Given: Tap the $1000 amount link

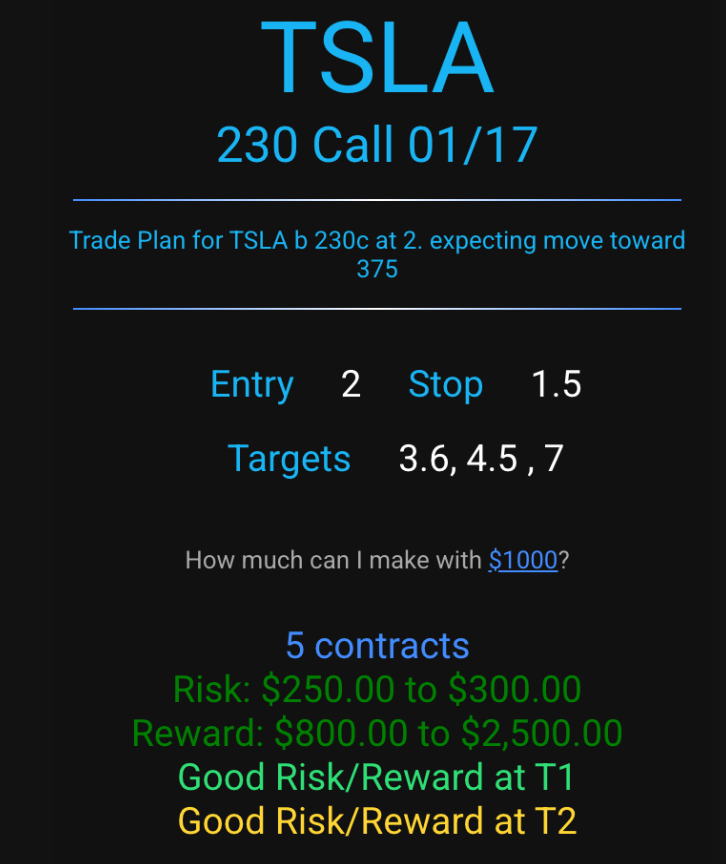Looking at the screenshot, I should (x=523, y=561).
